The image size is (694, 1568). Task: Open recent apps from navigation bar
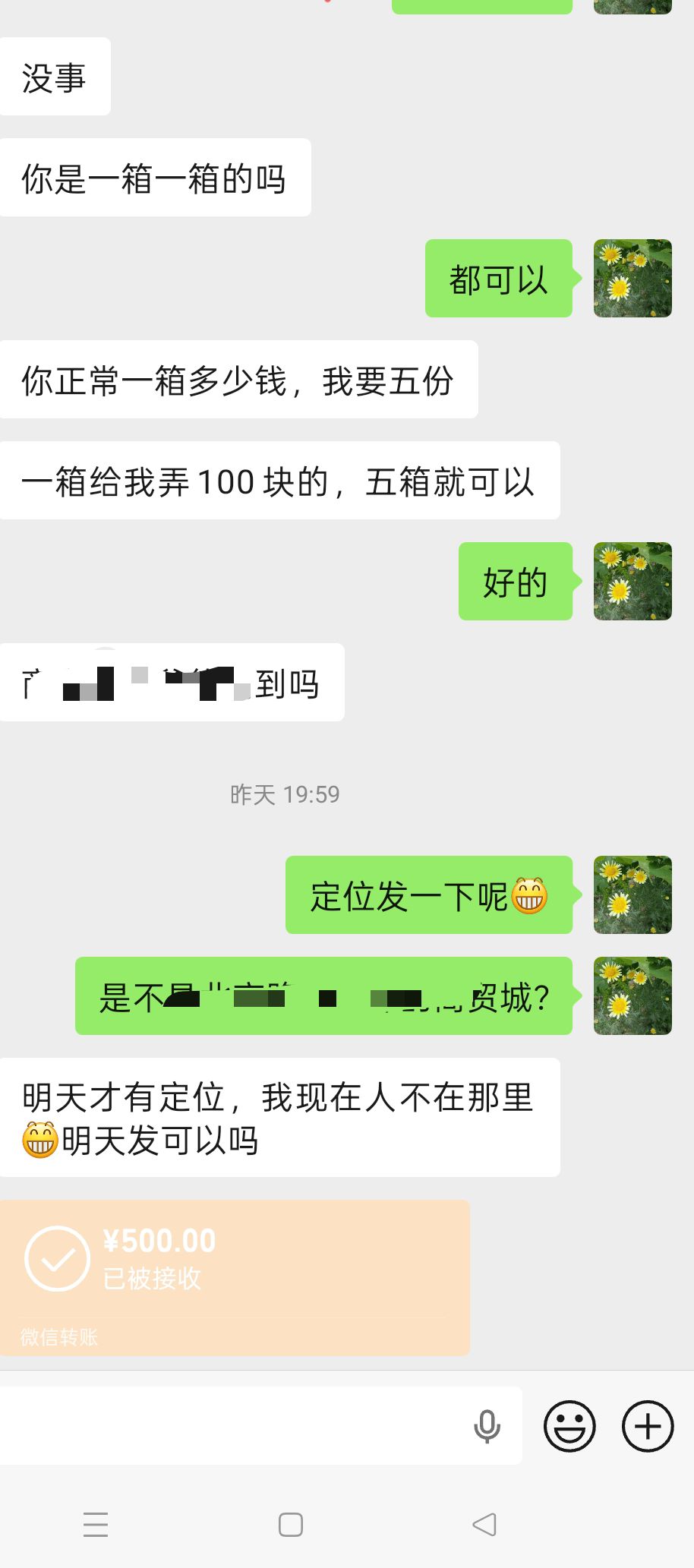click(96, 1524)
